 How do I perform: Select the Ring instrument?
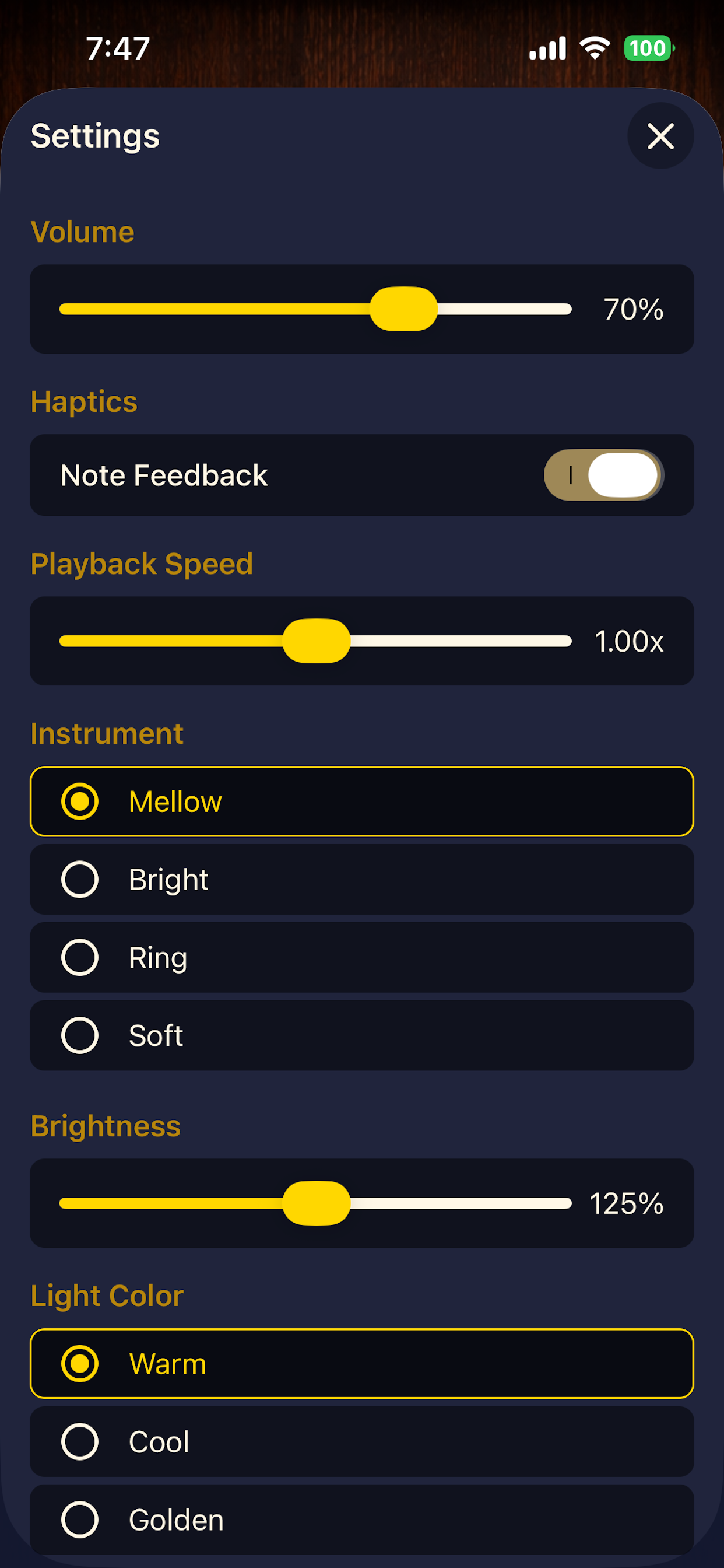point(362,957)
